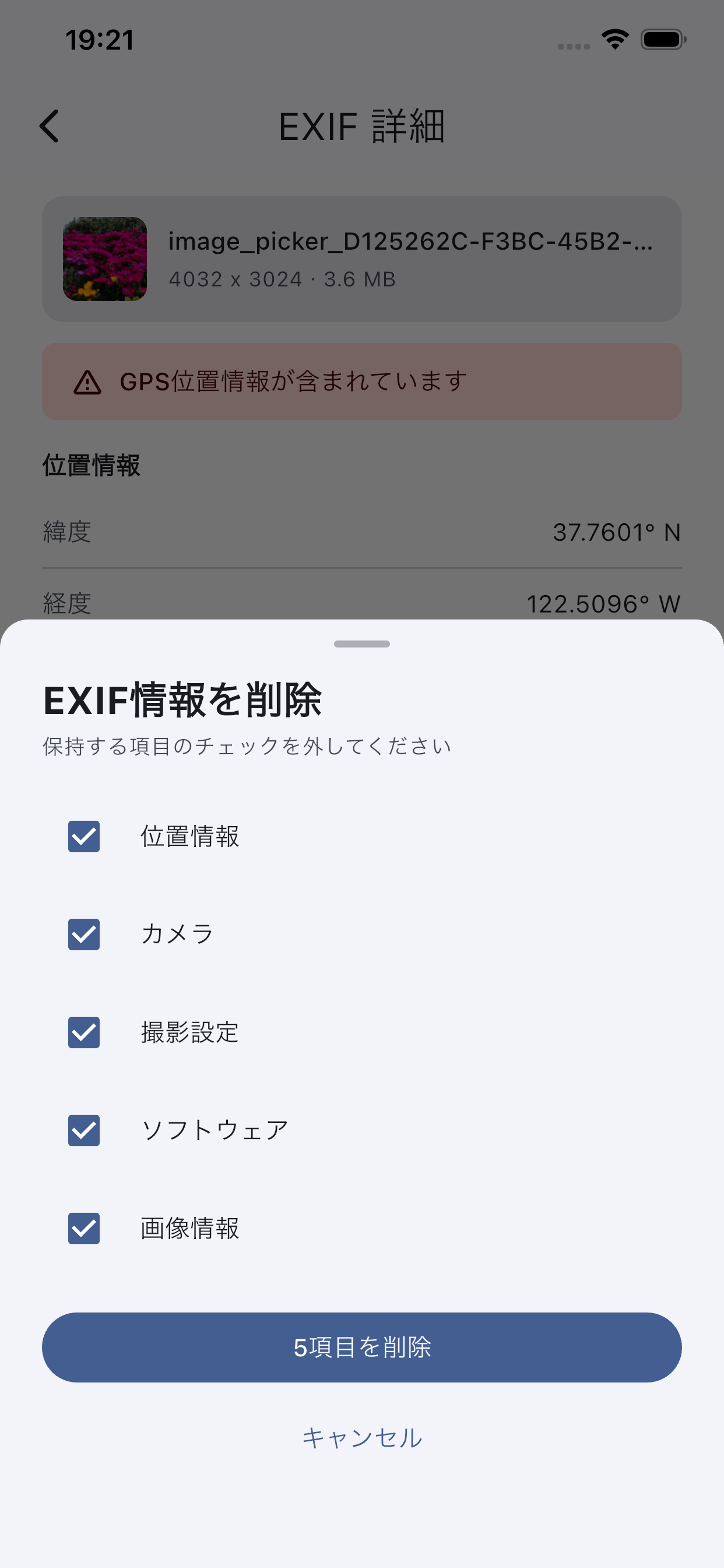Tap the battery indicator icon

(x=662, y=39)
